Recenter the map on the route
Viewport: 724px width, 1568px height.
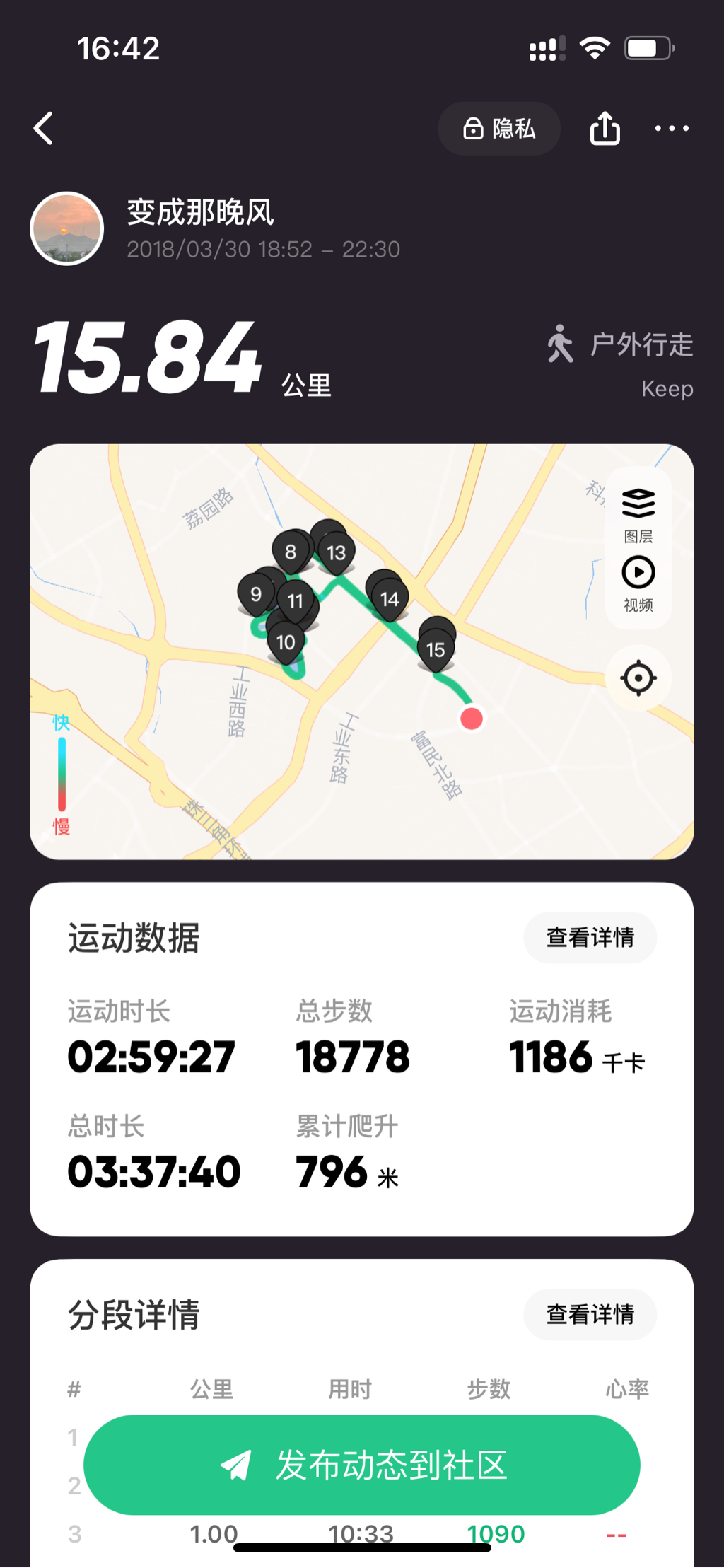click(638, 678)
